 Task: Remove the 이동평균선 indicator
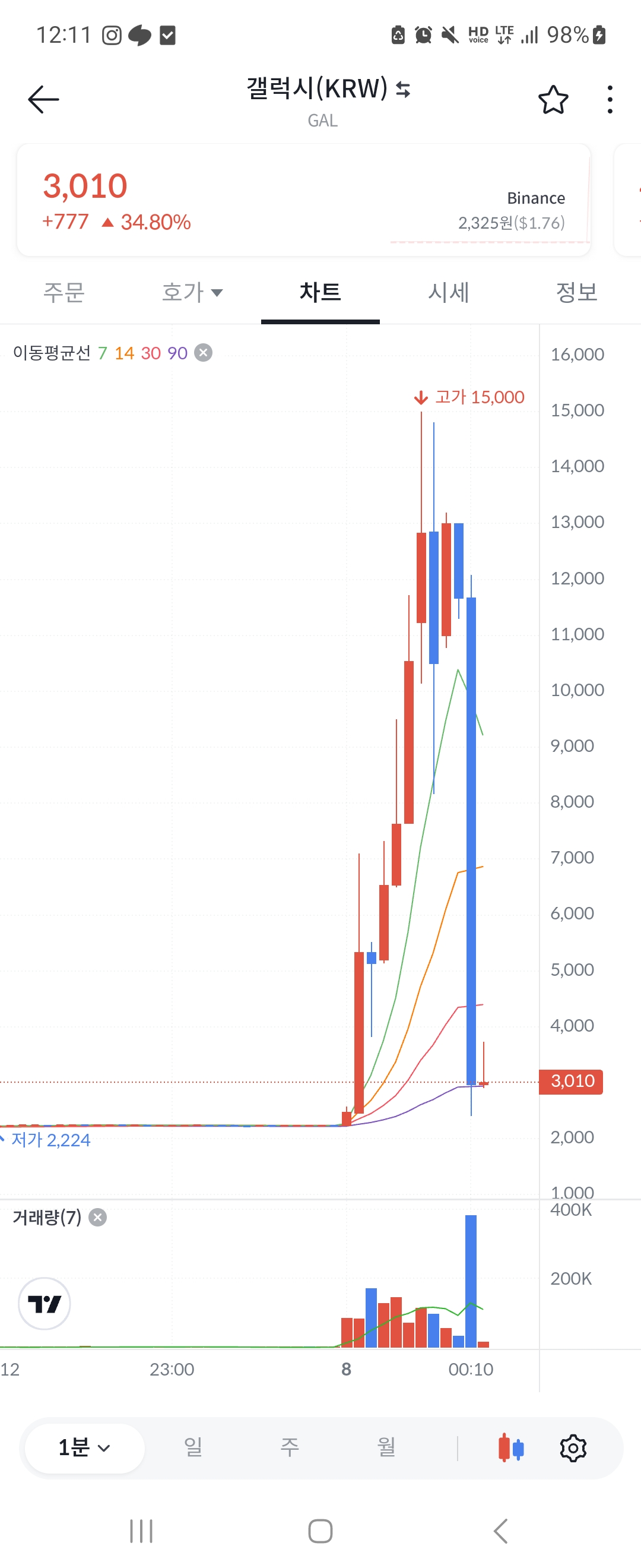203,352
